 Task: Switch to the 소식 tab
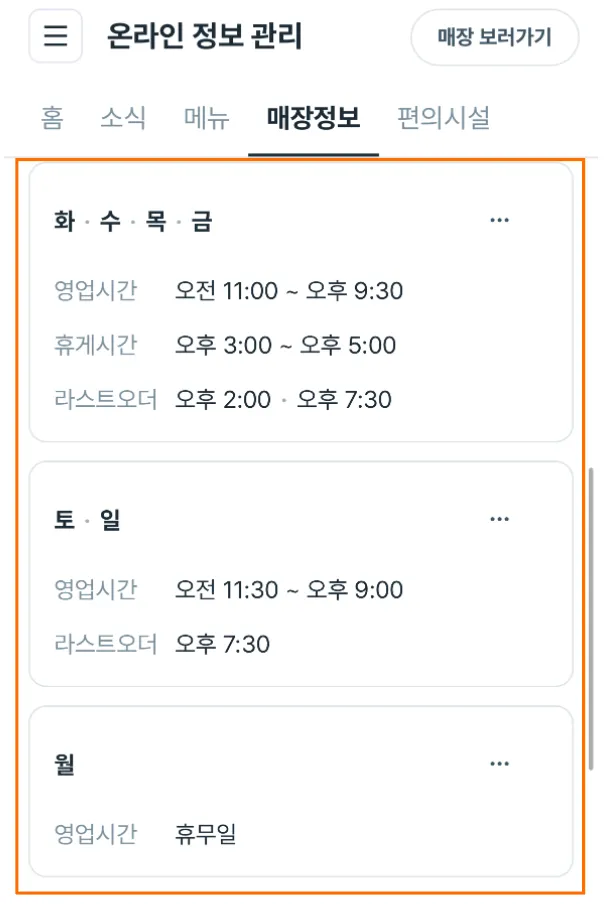pos(122,118)
